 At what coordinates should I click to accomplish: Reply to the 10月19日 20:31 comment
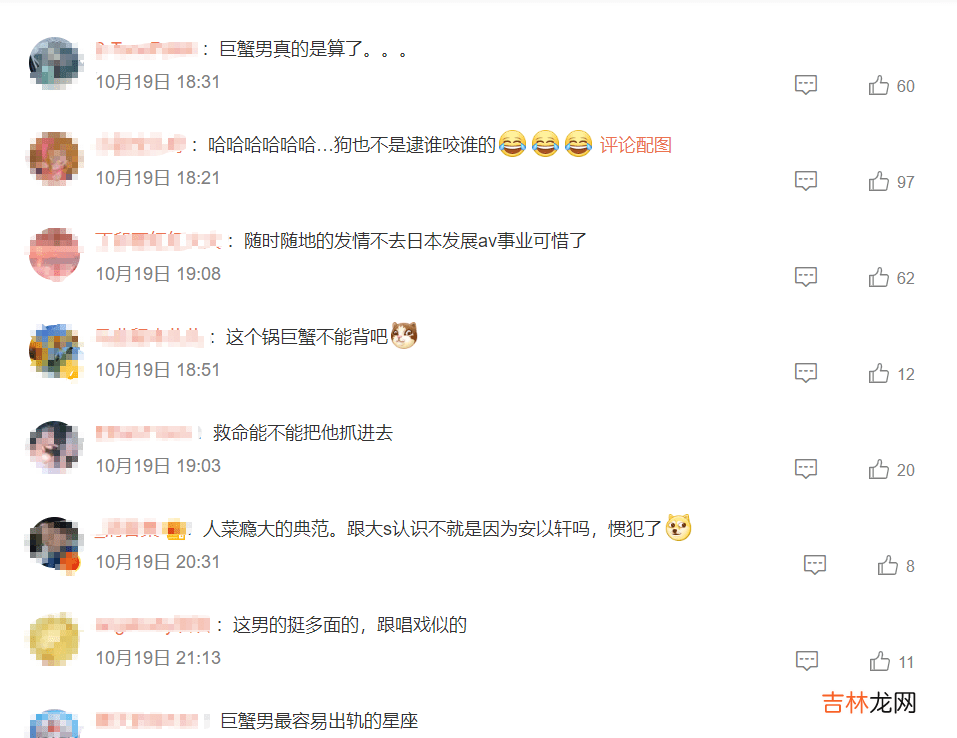coord(815,566)
